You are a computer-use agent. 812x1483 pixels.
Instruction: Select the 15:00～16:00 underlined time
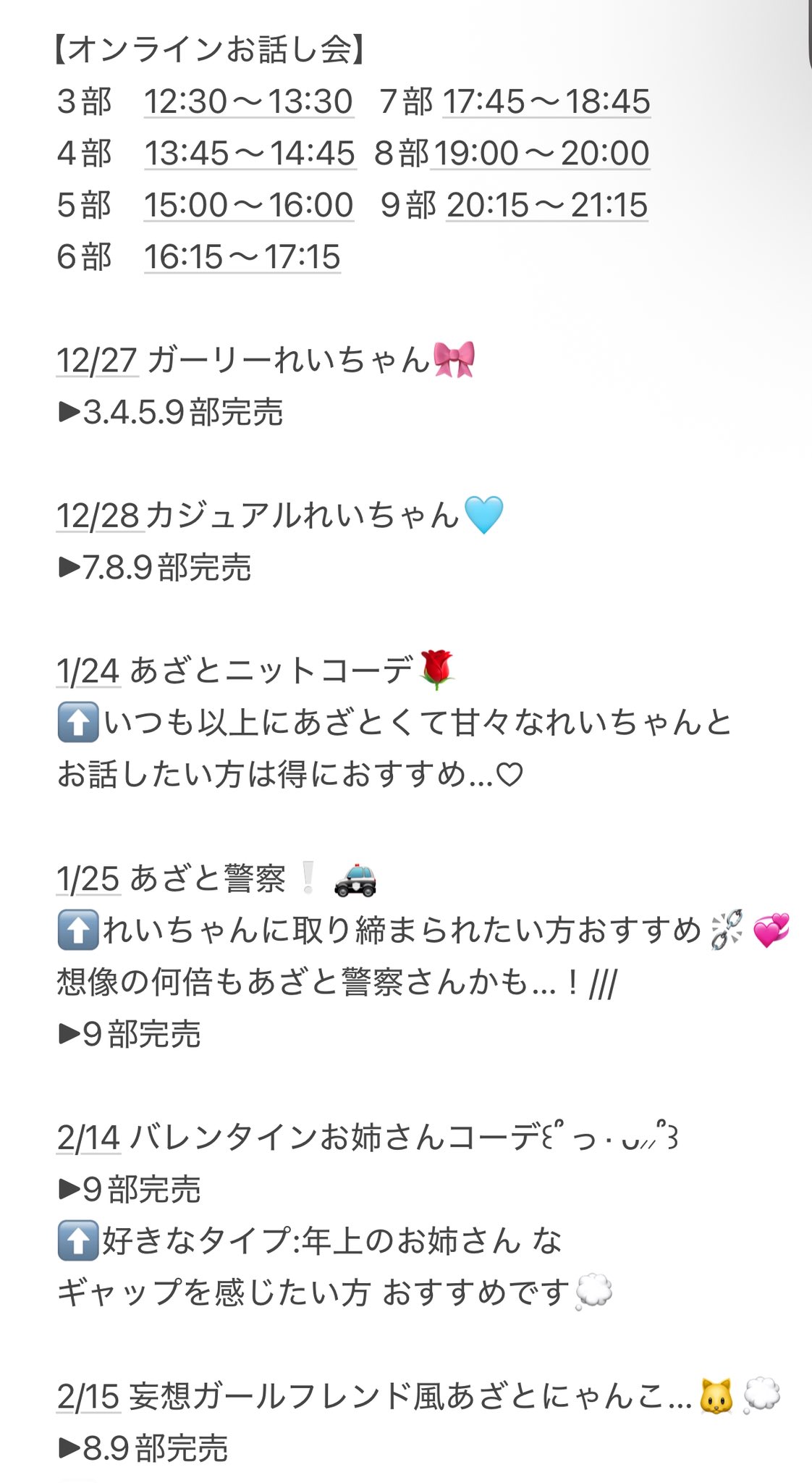click(x=248, y=205)
